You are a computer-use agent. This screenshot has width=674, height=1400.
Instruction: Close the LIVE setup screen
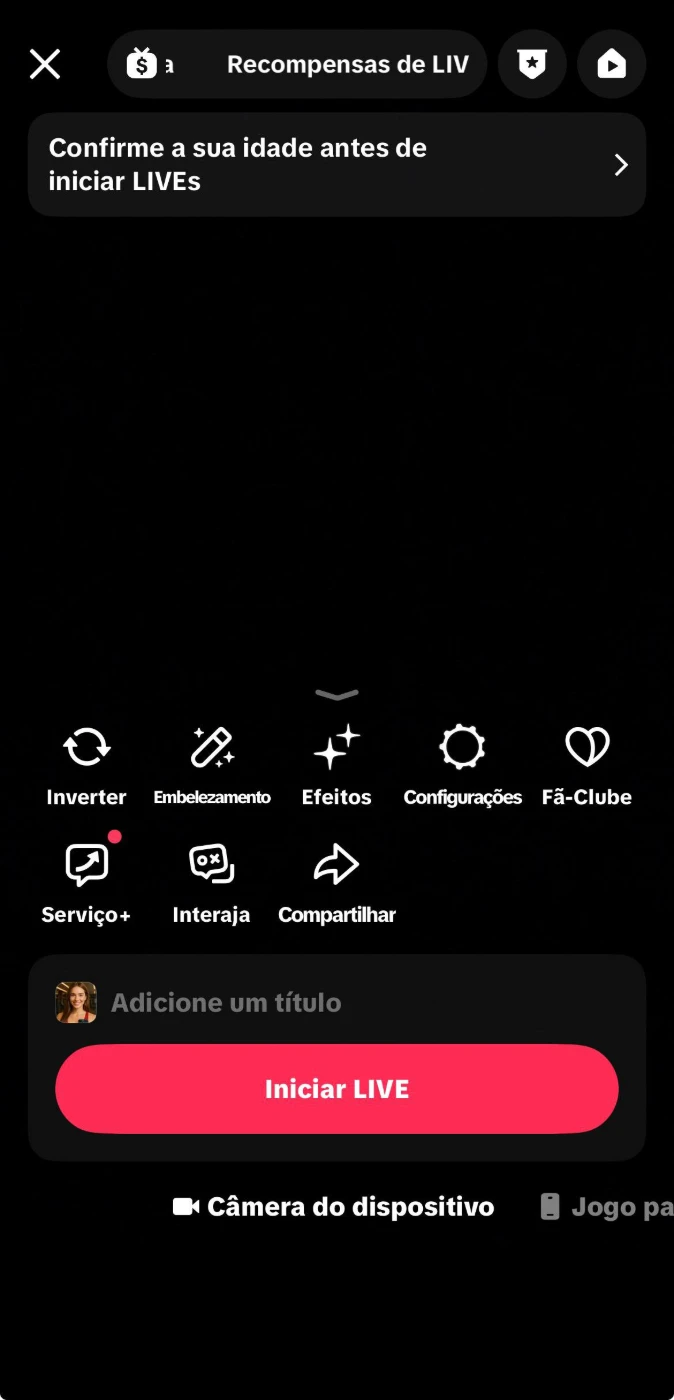45,64
